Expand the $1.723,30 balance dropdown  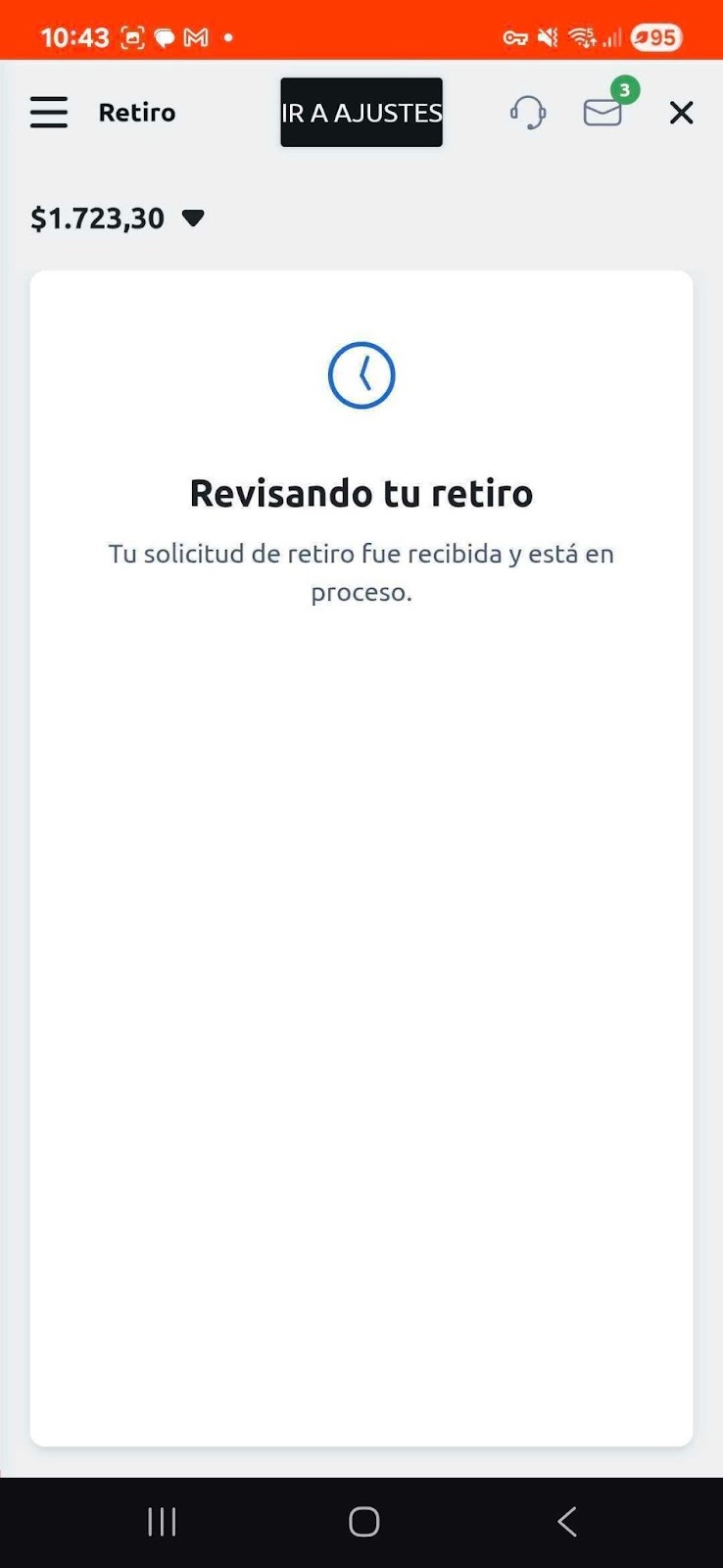point(193,218)
